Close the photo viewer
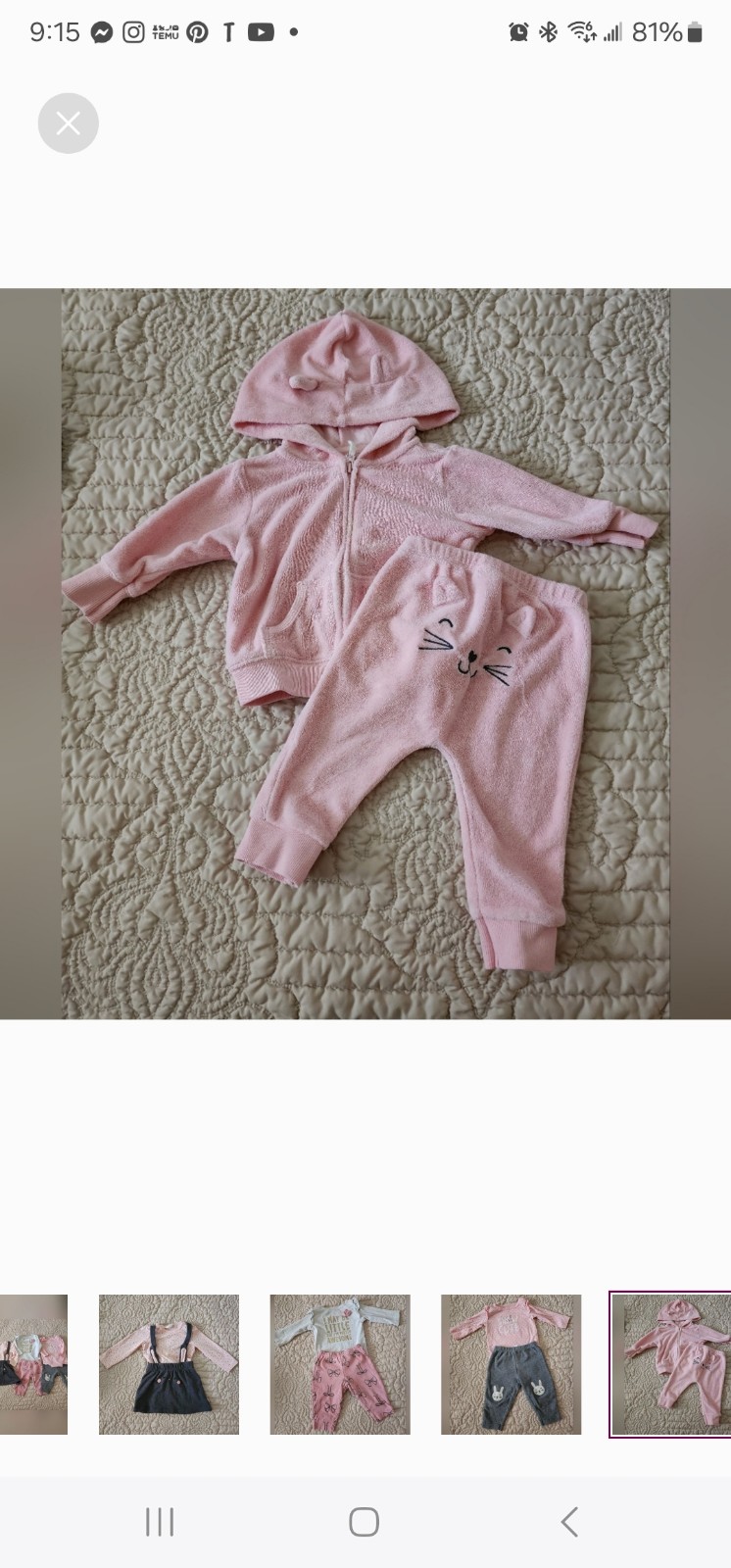The image size is (731, 1568). point(69,123)
